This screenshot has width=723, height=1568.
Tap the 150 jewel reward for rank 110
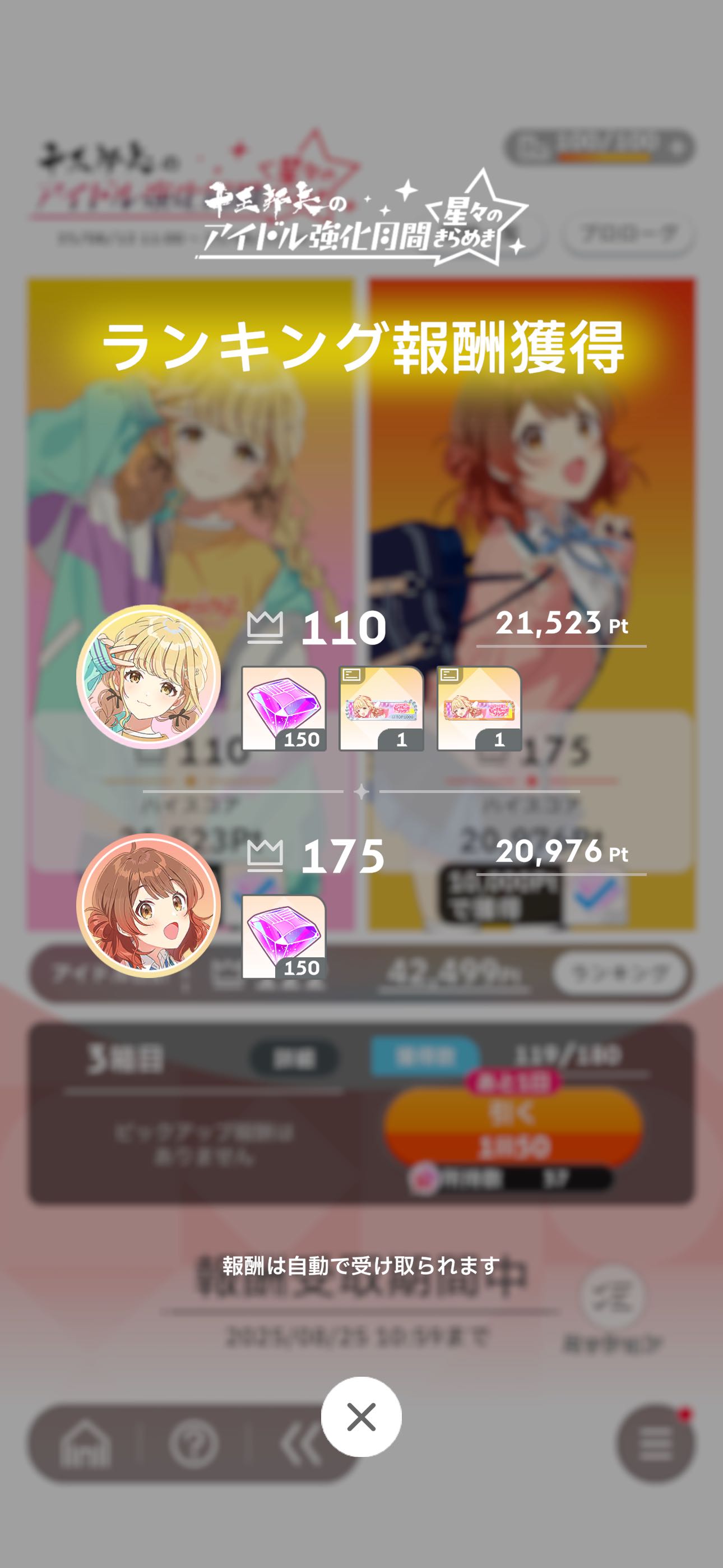(284, 708)
